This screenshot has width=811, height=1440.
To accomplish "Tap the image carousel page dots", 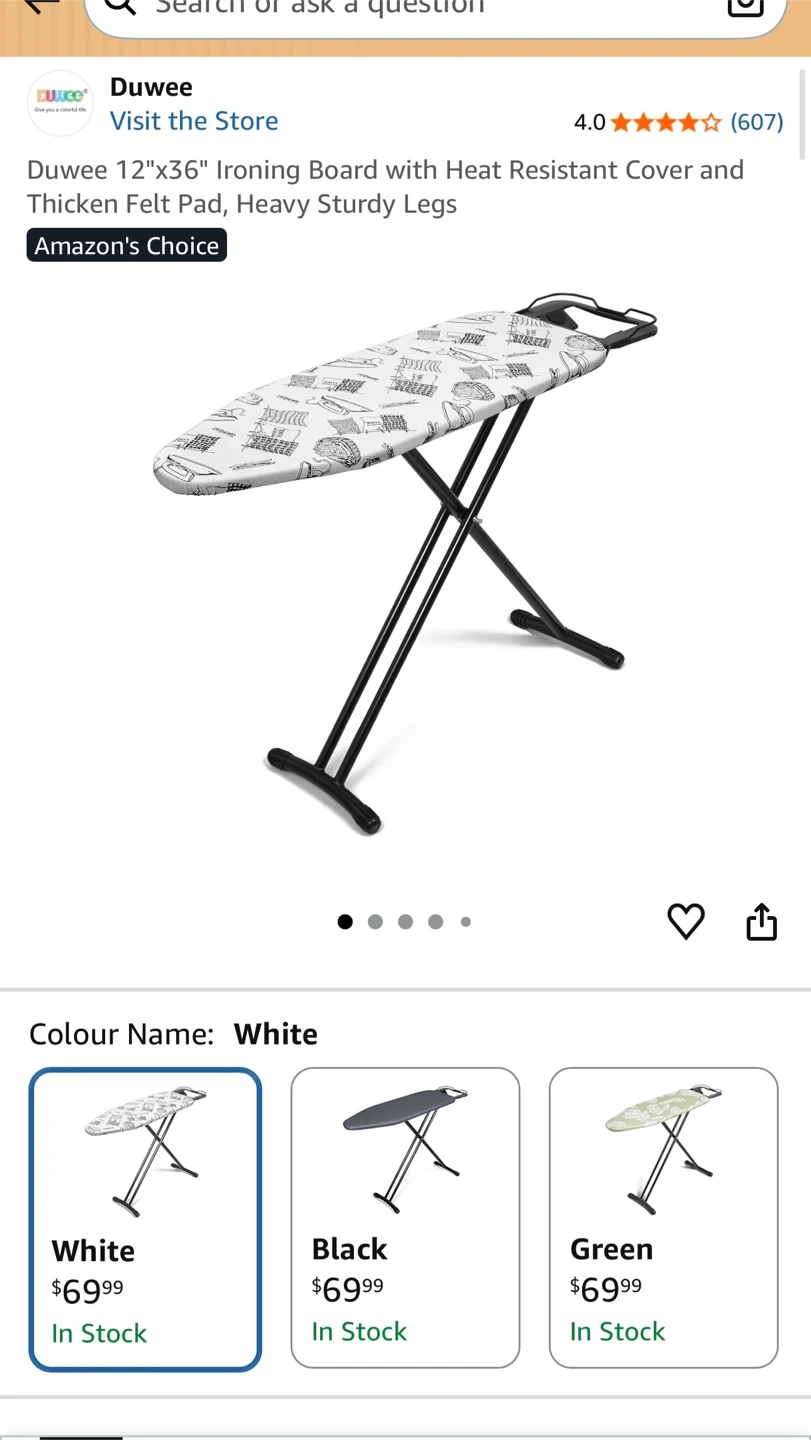I will (x=404, y=922).
